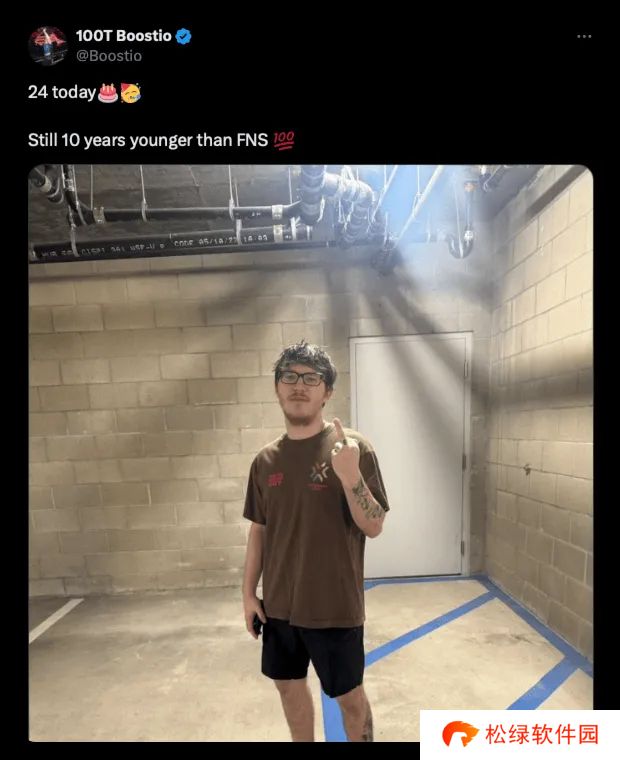Open 100T Boostio's profile avatar

click(x=47, y=46)
